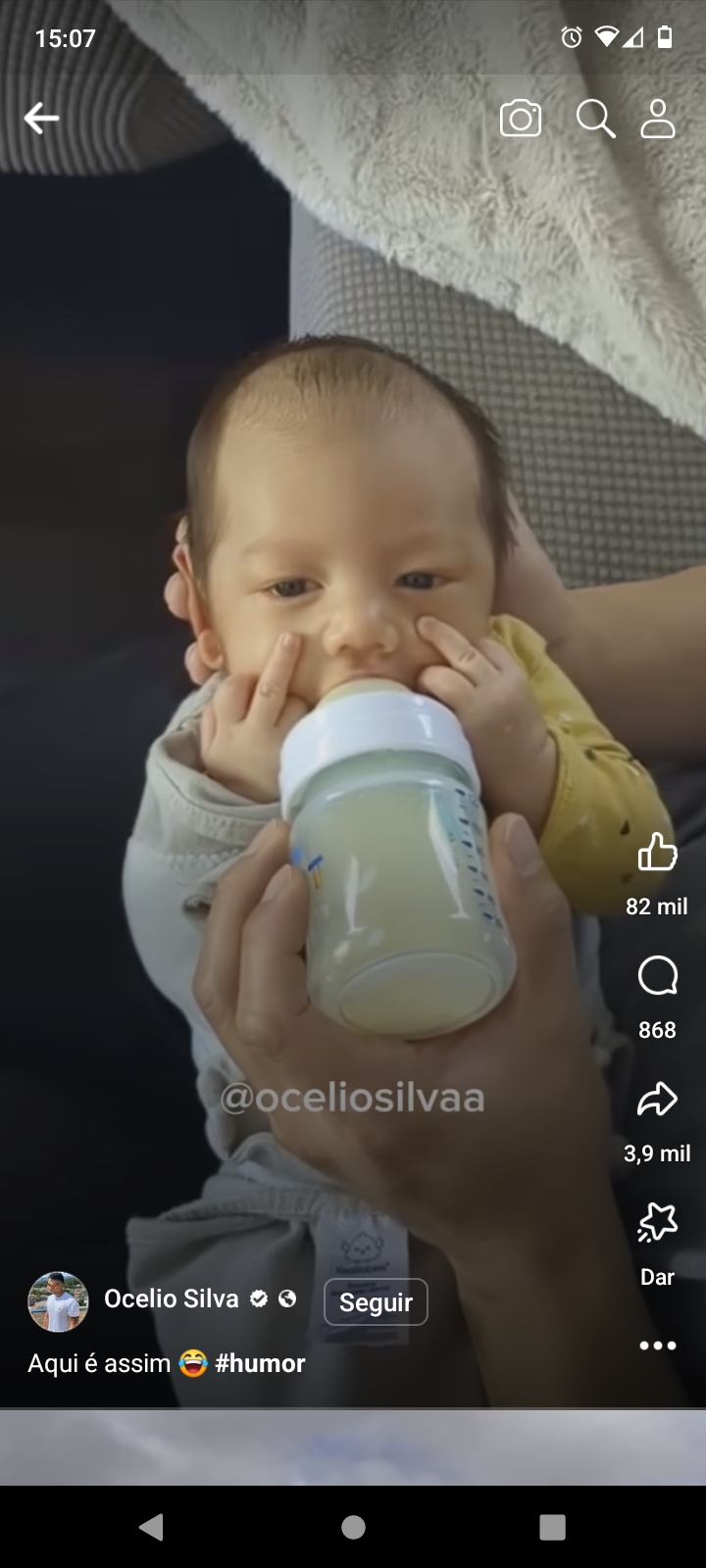The image size is (706, 1568).
Task: Go back using the top-left arrow
Action: (x=41, y=119)
